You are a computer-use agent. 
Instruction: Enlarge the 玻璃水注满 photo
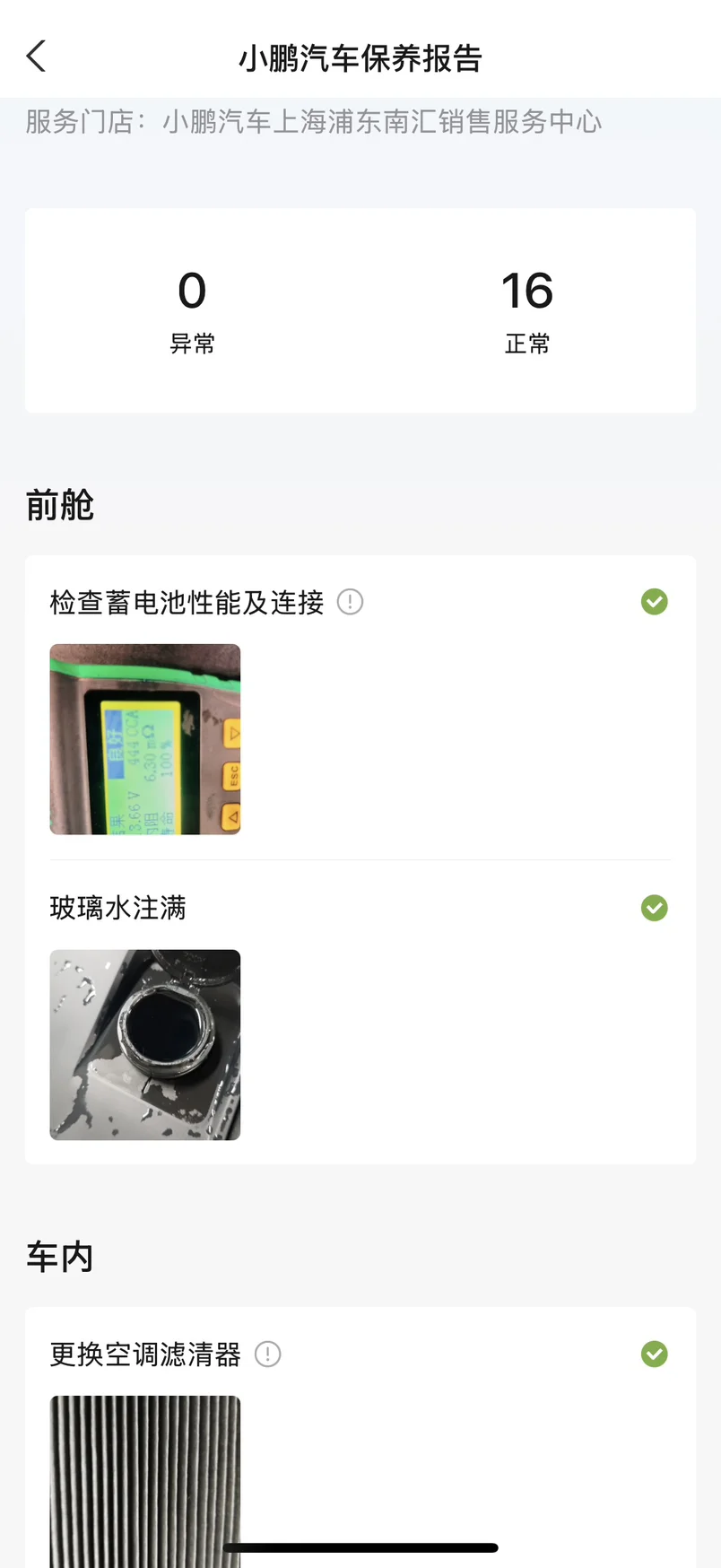coord(145,1045)
